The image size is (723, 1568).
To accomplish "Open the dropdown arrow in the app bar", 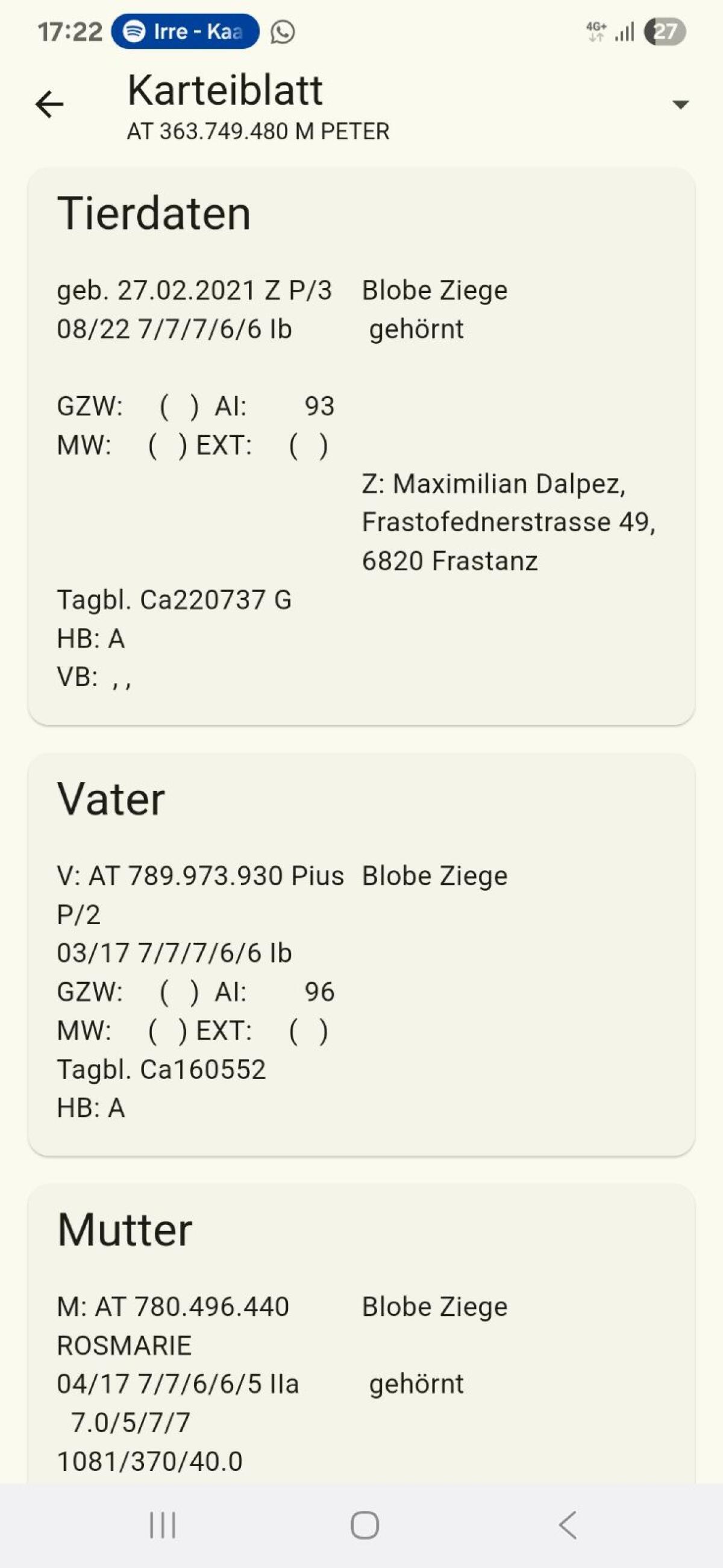I will [680, 105].
